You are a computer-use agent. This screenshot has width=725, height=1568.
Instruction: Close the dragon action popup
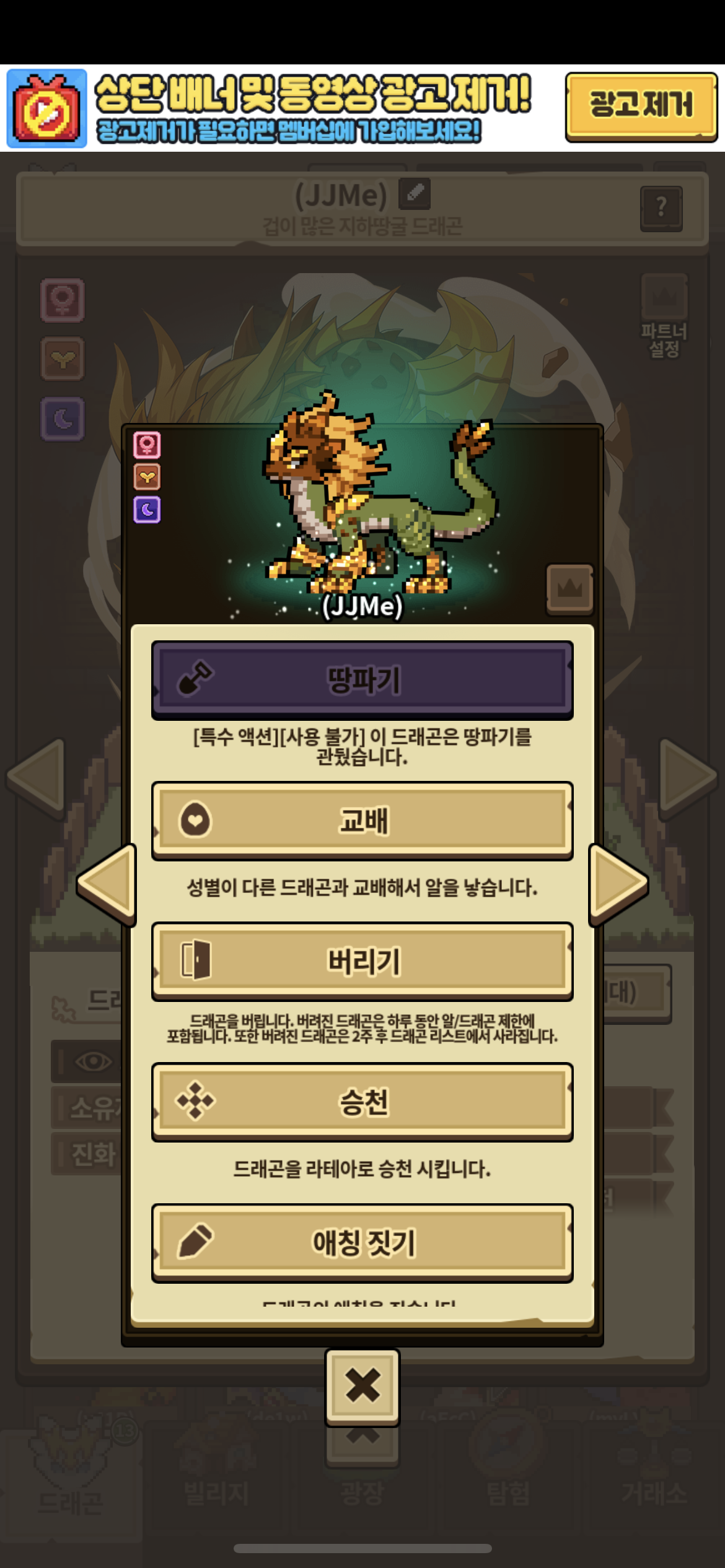point(362,1386)
